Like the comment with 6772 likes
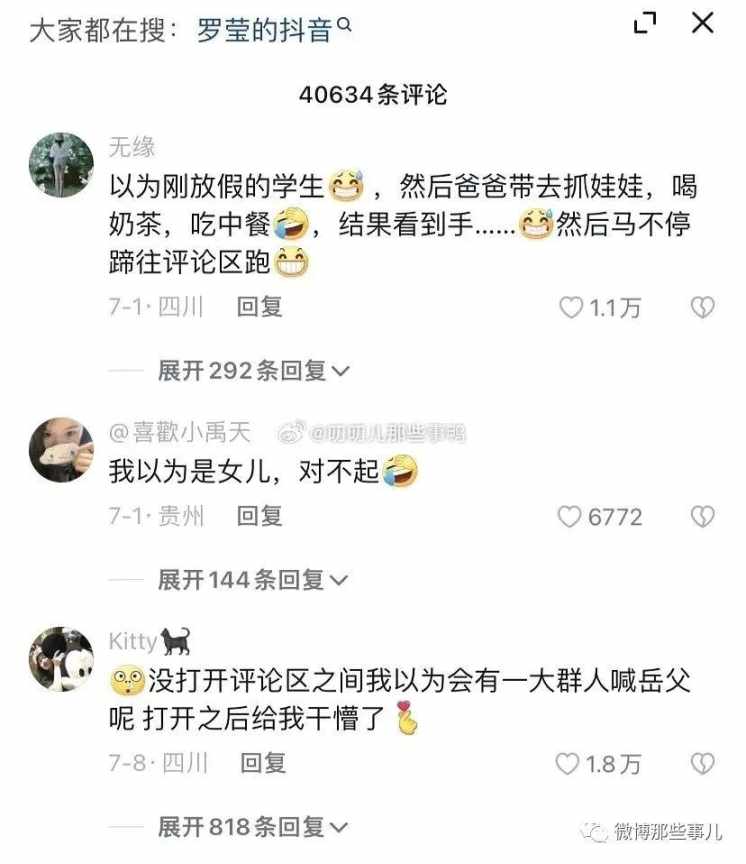 pos(570,517)
